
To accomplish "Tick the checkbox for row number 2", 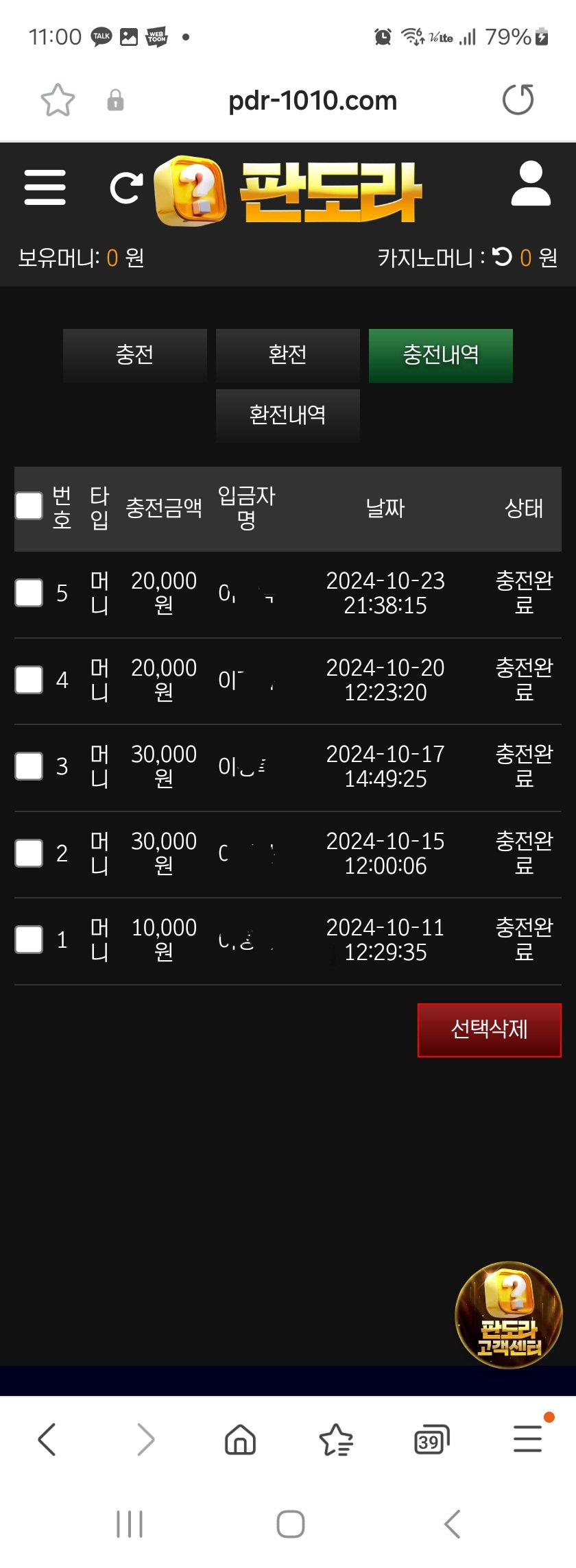I will tap(29, 853).
